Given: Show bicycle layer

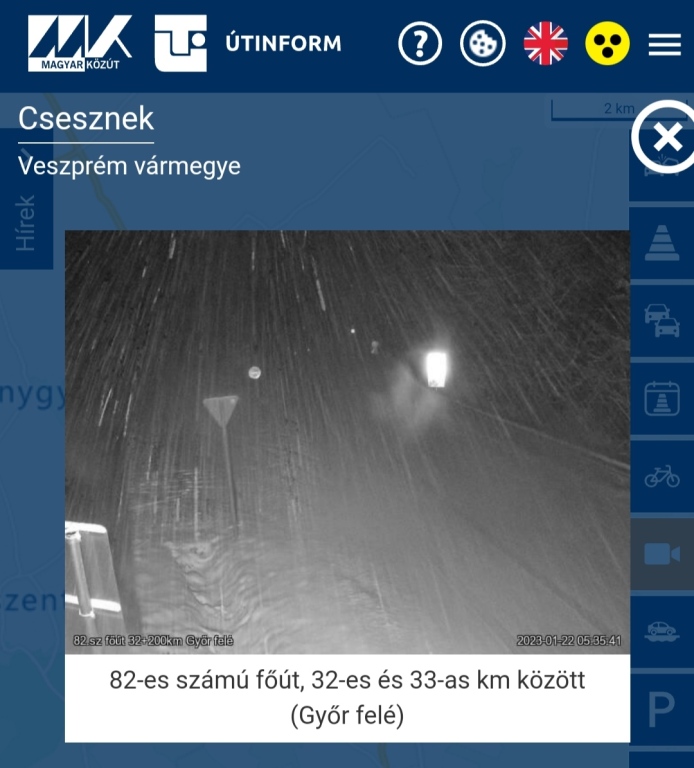Looking at the screenshot, I should 661,476.
